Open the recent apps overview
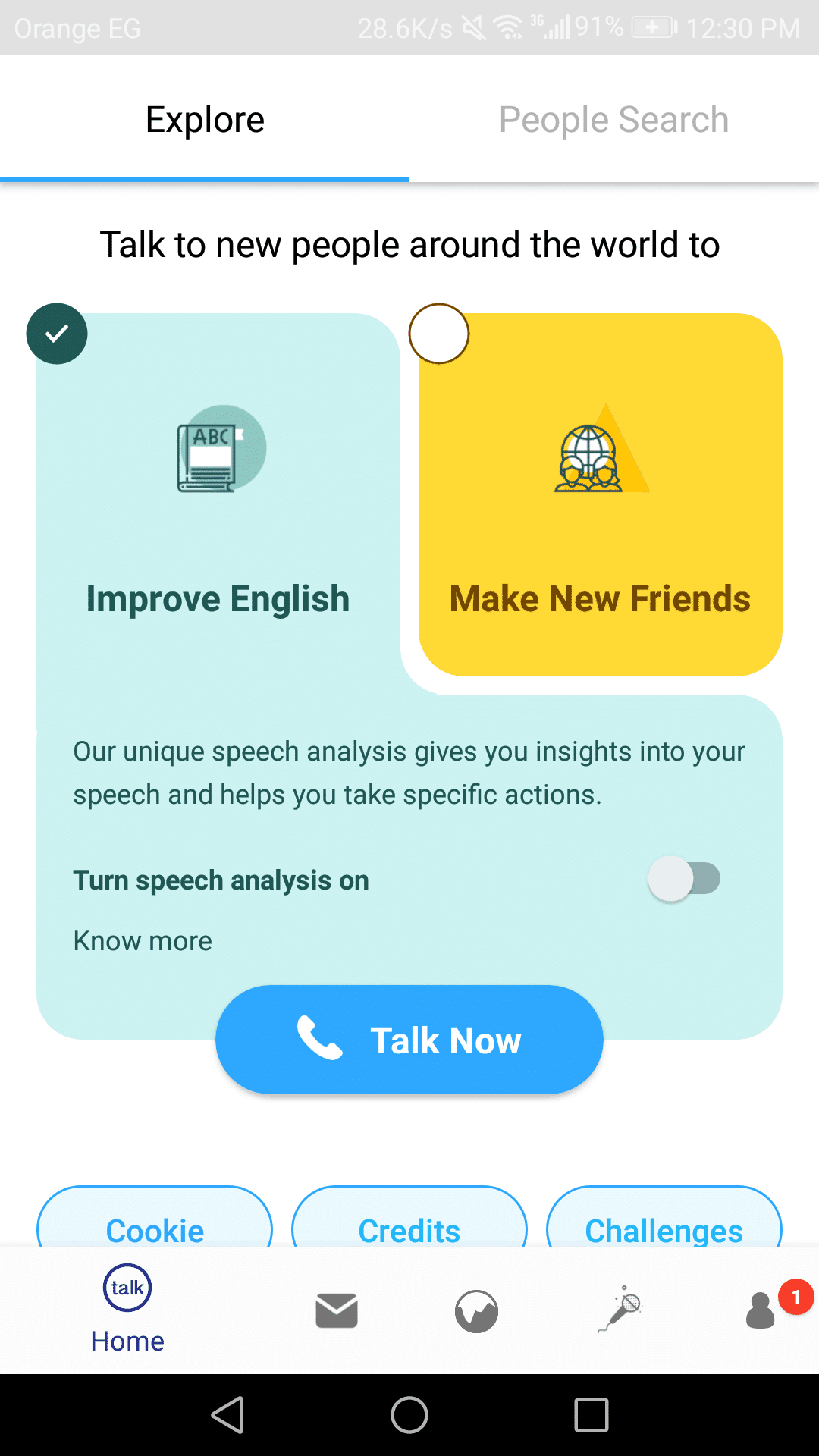This screenshot has height=1456, width=819. (591, 1415)
